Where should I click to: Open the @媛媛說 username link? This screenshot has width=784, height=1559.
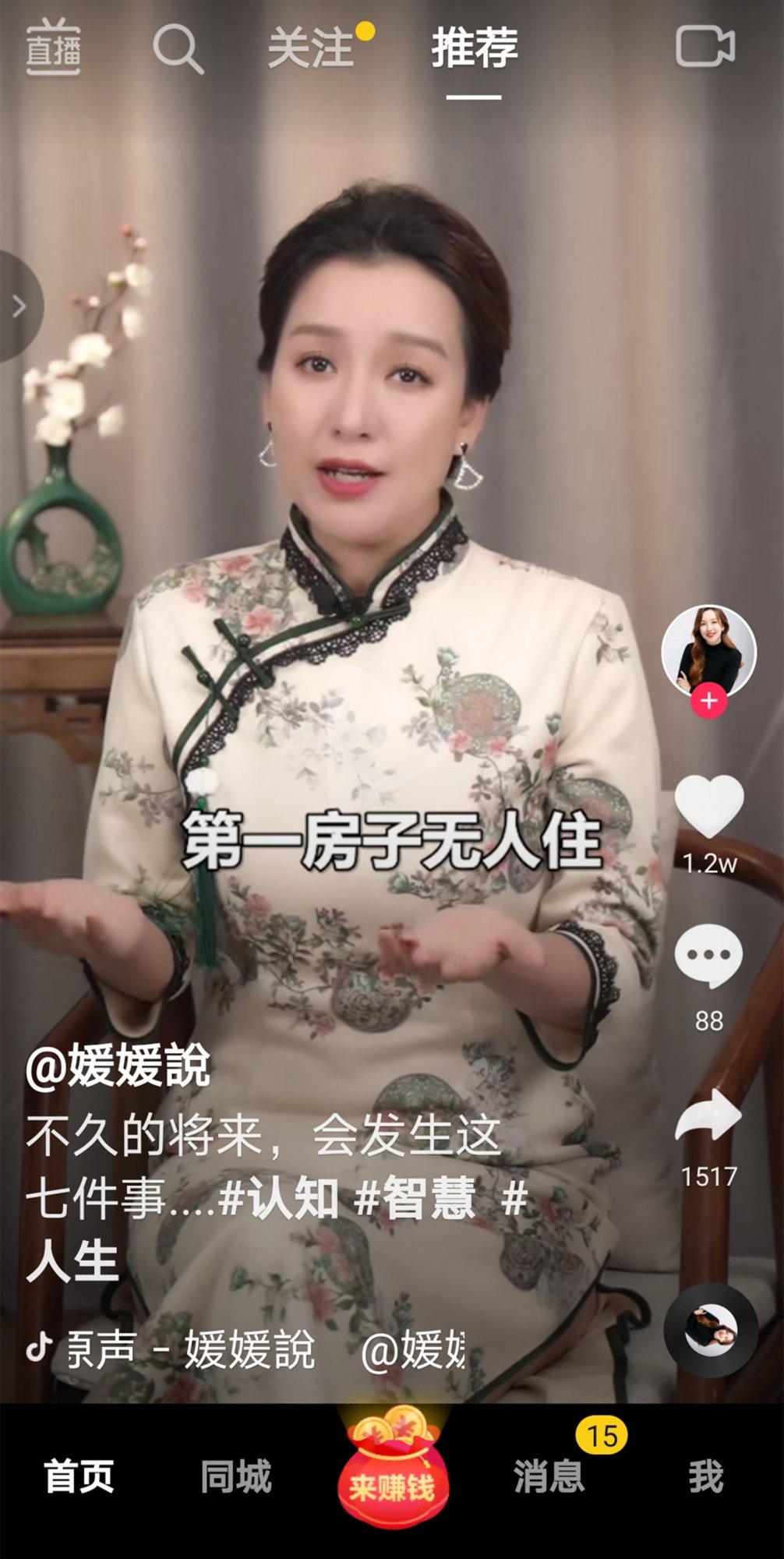coord(118,1065)
